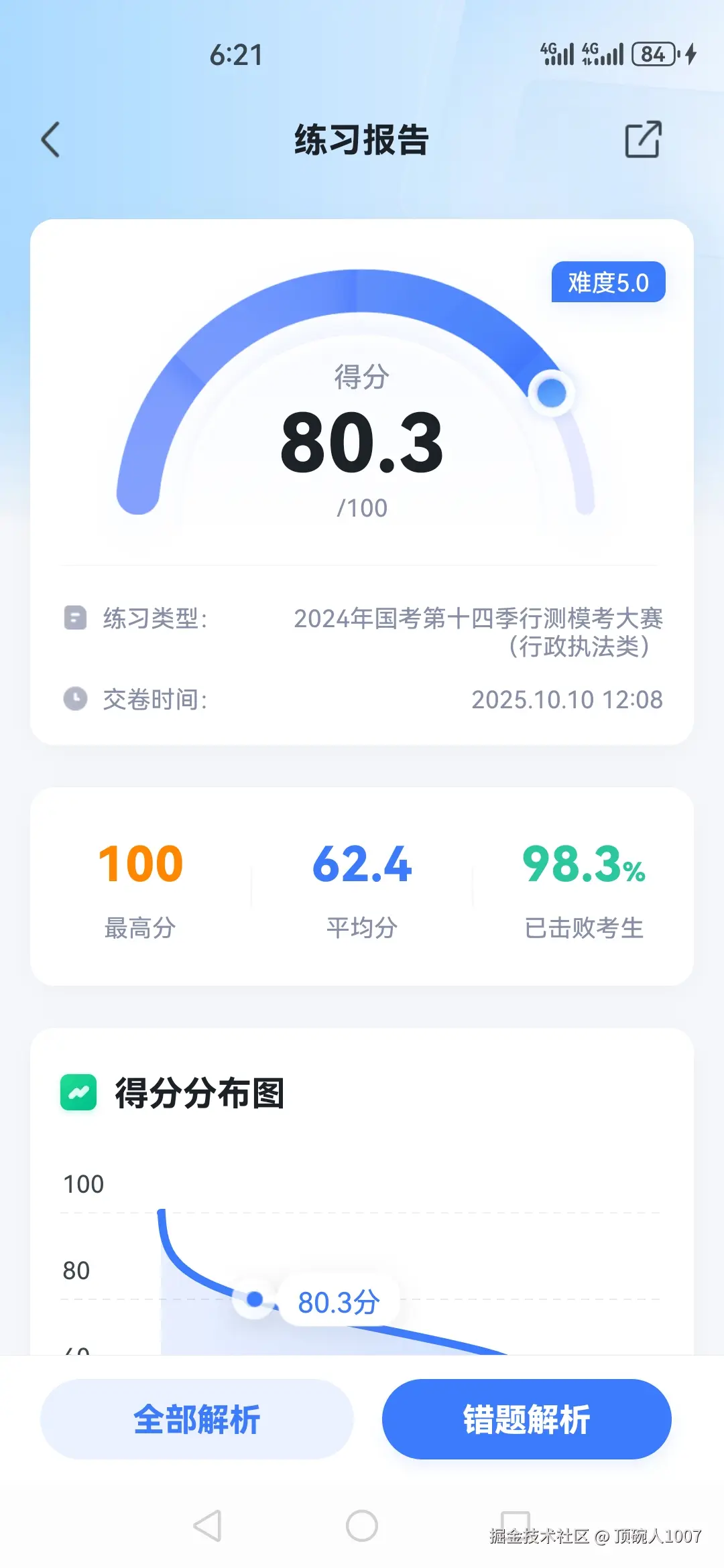Go back from the practice report

click(51, 139)
